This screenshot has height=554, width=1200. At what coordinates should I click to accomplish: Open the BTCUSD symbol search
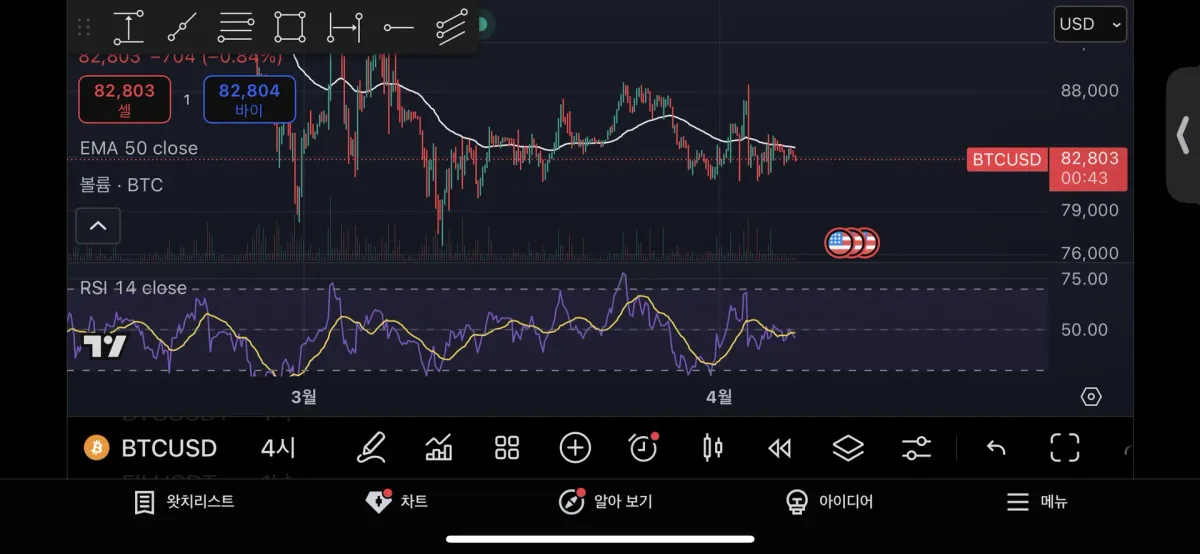pyautogui.click(x=168, y=448)
